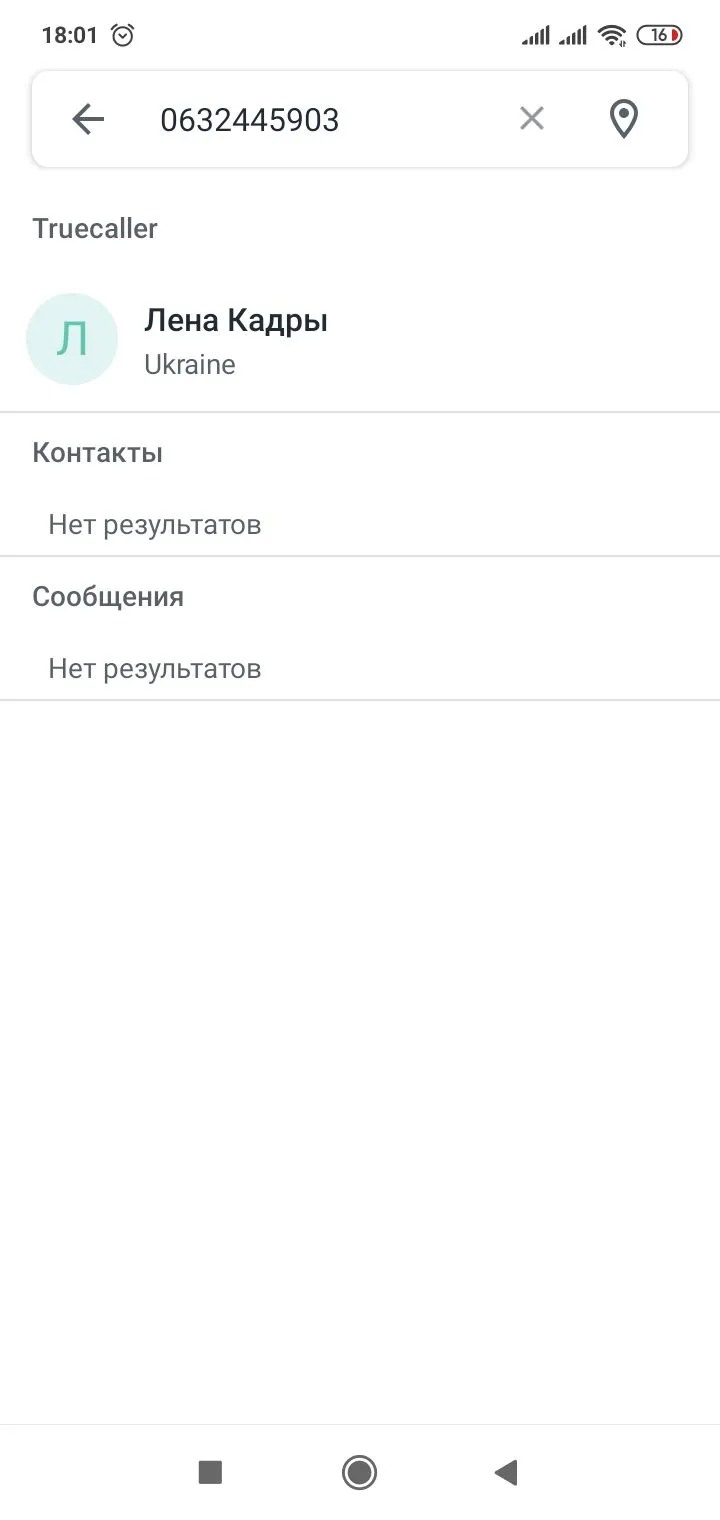Go to the home screen
This screenshot has height=1520, width=720.
[x=359, y=1472]
